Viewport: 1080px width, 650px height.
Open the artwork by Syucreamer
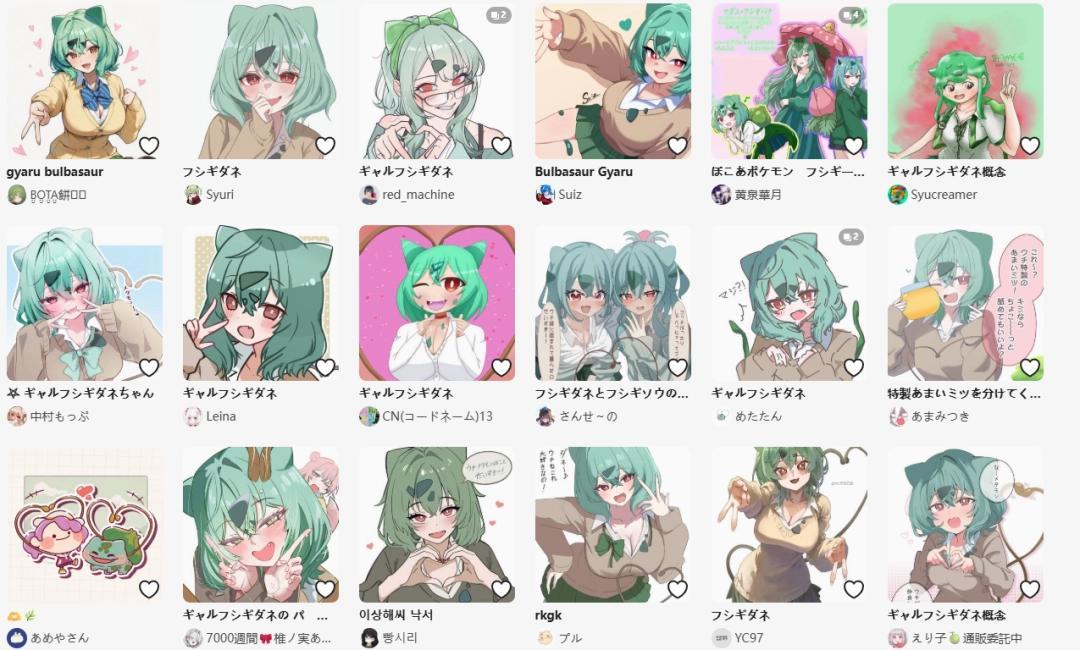[x=965, y=80]
